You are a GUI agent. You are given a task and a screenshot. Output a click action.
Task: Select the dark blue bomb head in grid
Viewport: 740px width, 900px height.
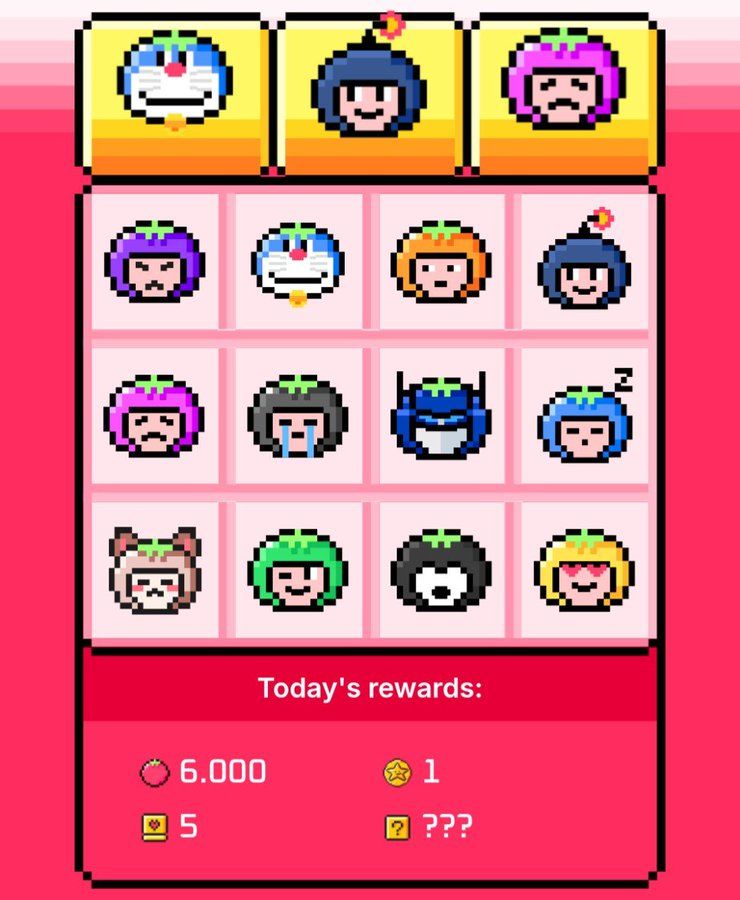tap(585, 264)
